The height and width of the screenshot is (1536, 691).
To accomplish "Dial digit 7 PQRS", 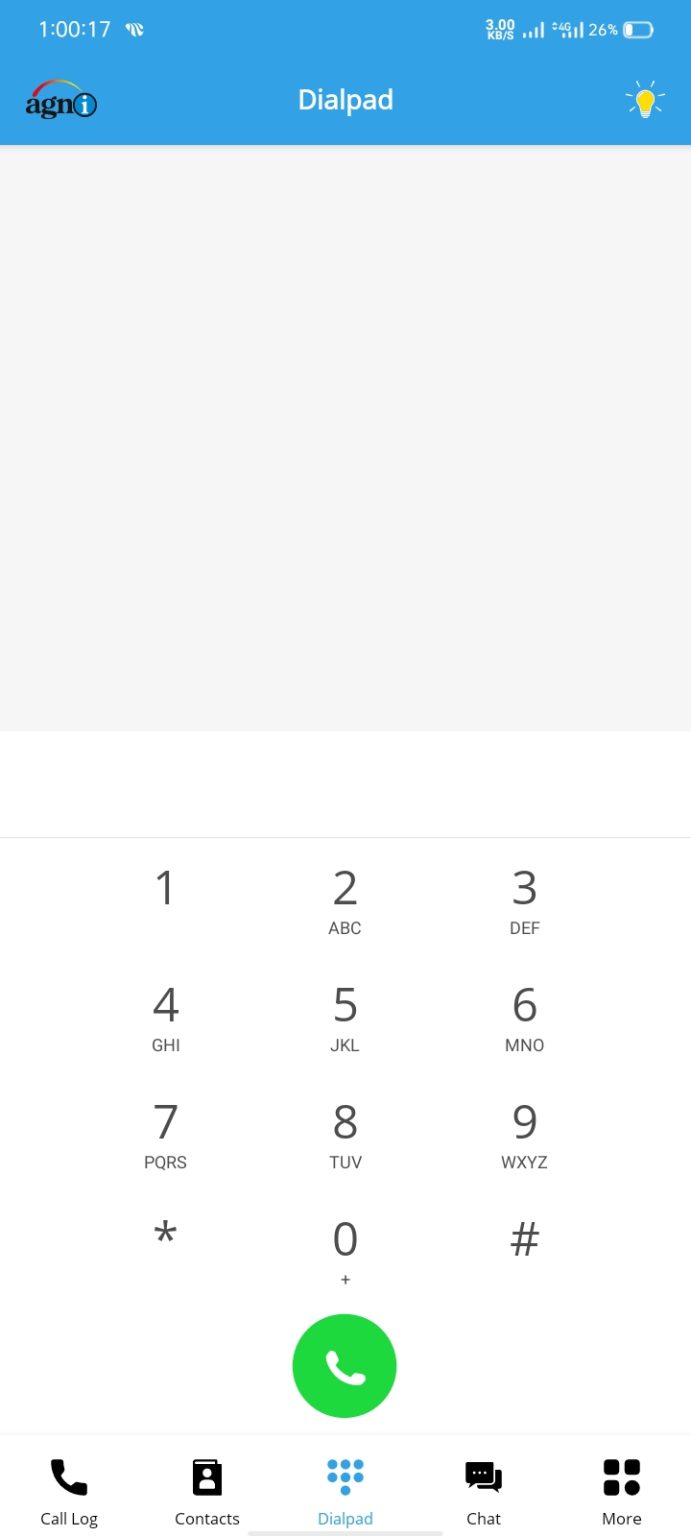I will tap(165, 1135).
